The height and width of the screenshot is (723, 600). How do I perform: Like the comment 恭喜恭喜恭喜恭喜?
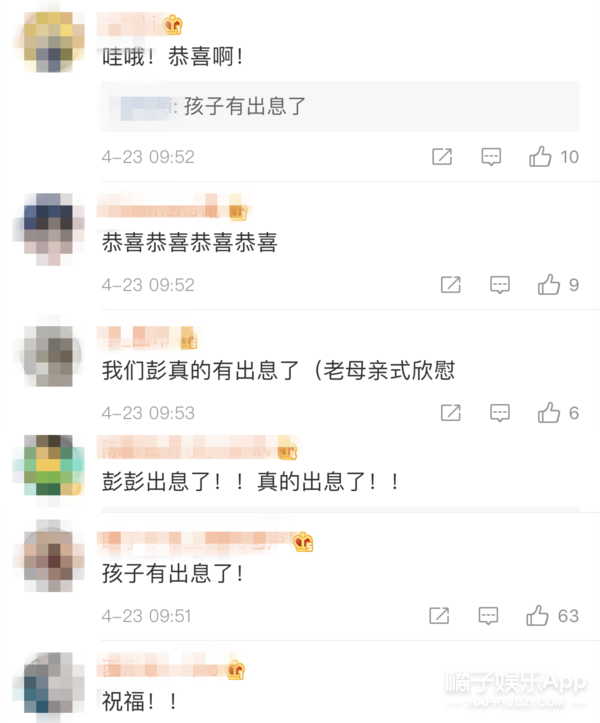click(549, 285)
